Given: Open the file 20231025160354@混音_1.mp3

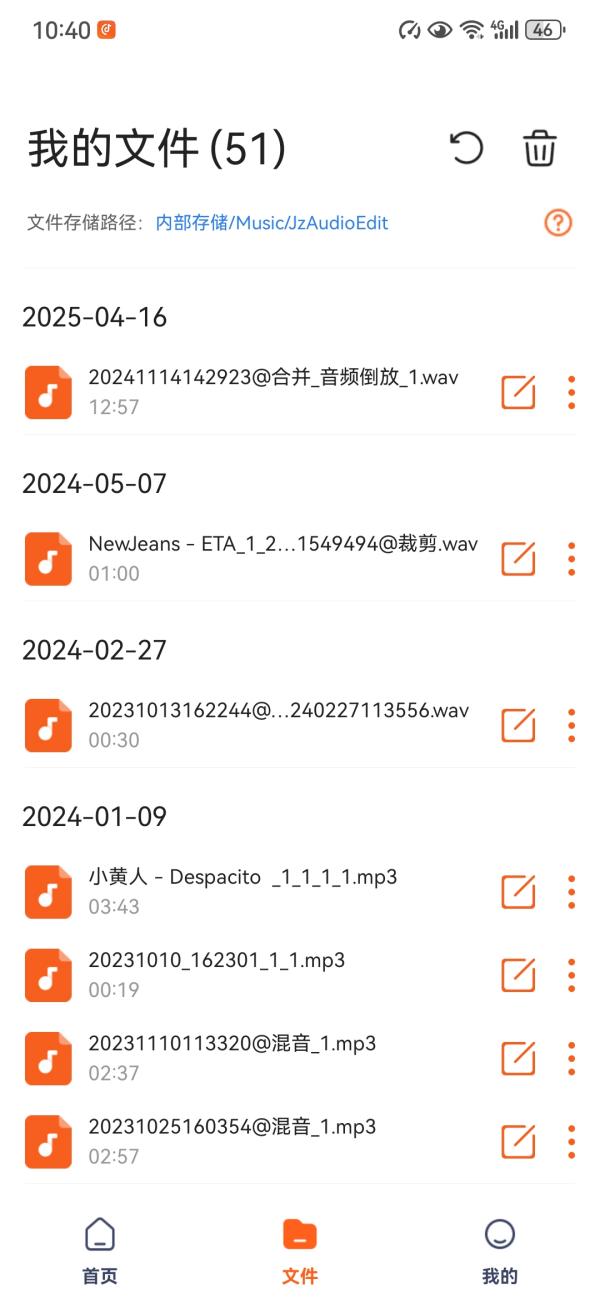Looking at the screenshot, I should (x=300, y=1141).
